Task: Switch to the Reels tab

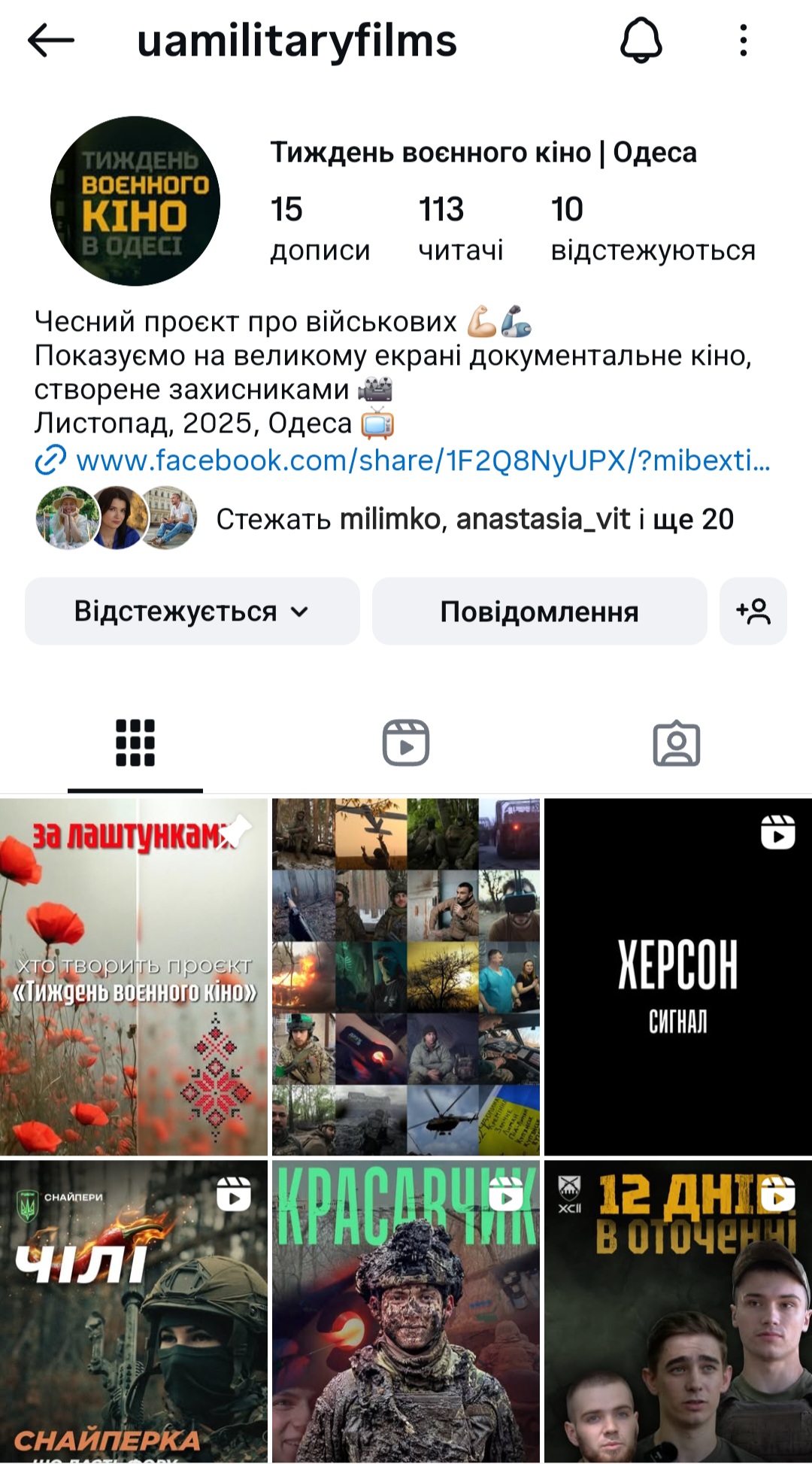Action: [x=406, y=743]
